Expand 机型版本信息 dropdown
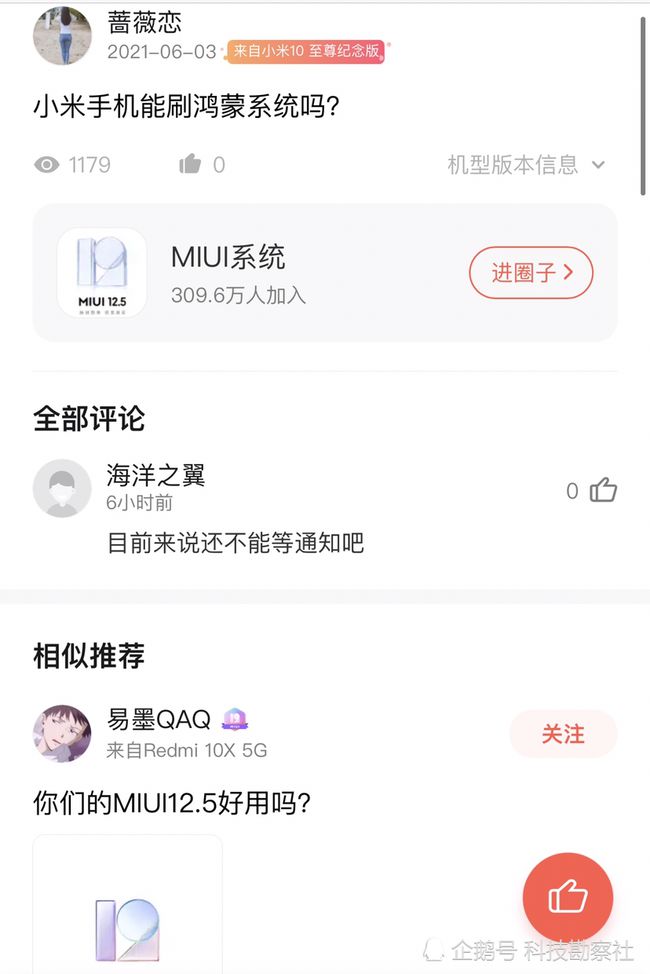The height and width of the screenshot is (974, 650). click(x=526, y=165)
